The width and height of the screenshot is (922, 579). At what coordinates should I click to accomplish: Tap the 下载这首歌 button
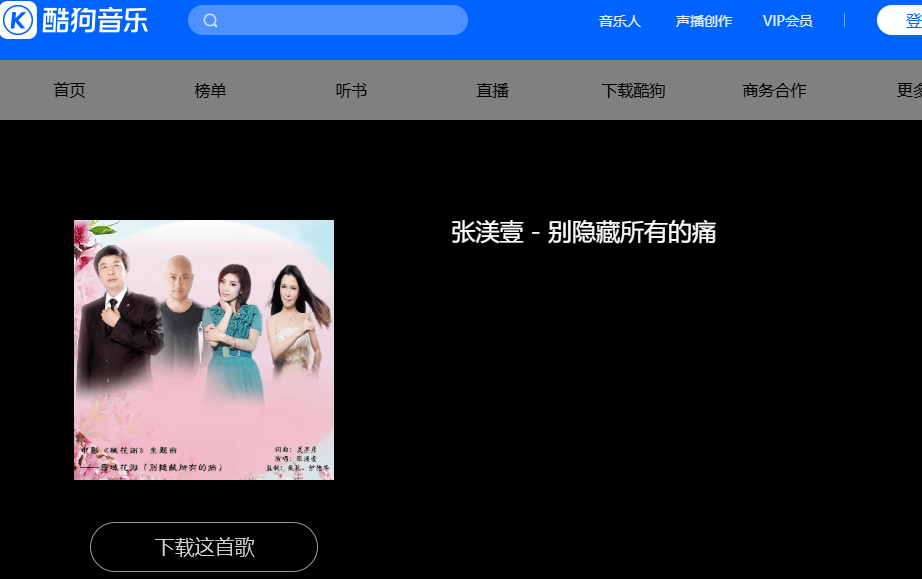204,547
